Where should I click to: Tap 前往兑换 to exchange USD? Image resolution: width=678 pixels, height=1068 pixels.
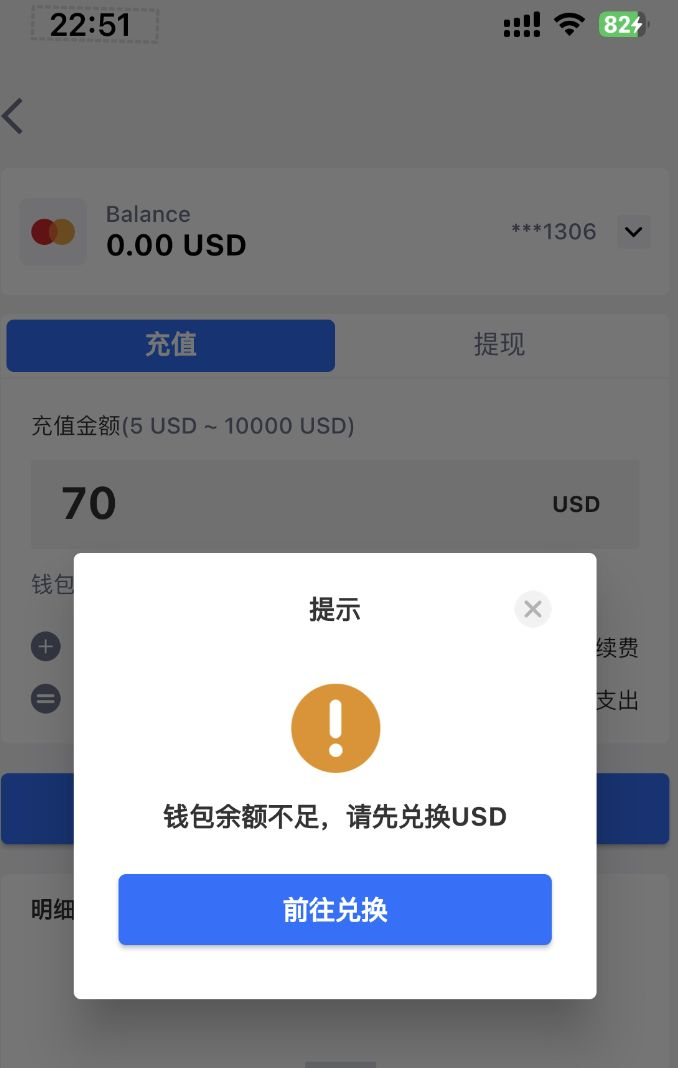click(x=335, y=909)
